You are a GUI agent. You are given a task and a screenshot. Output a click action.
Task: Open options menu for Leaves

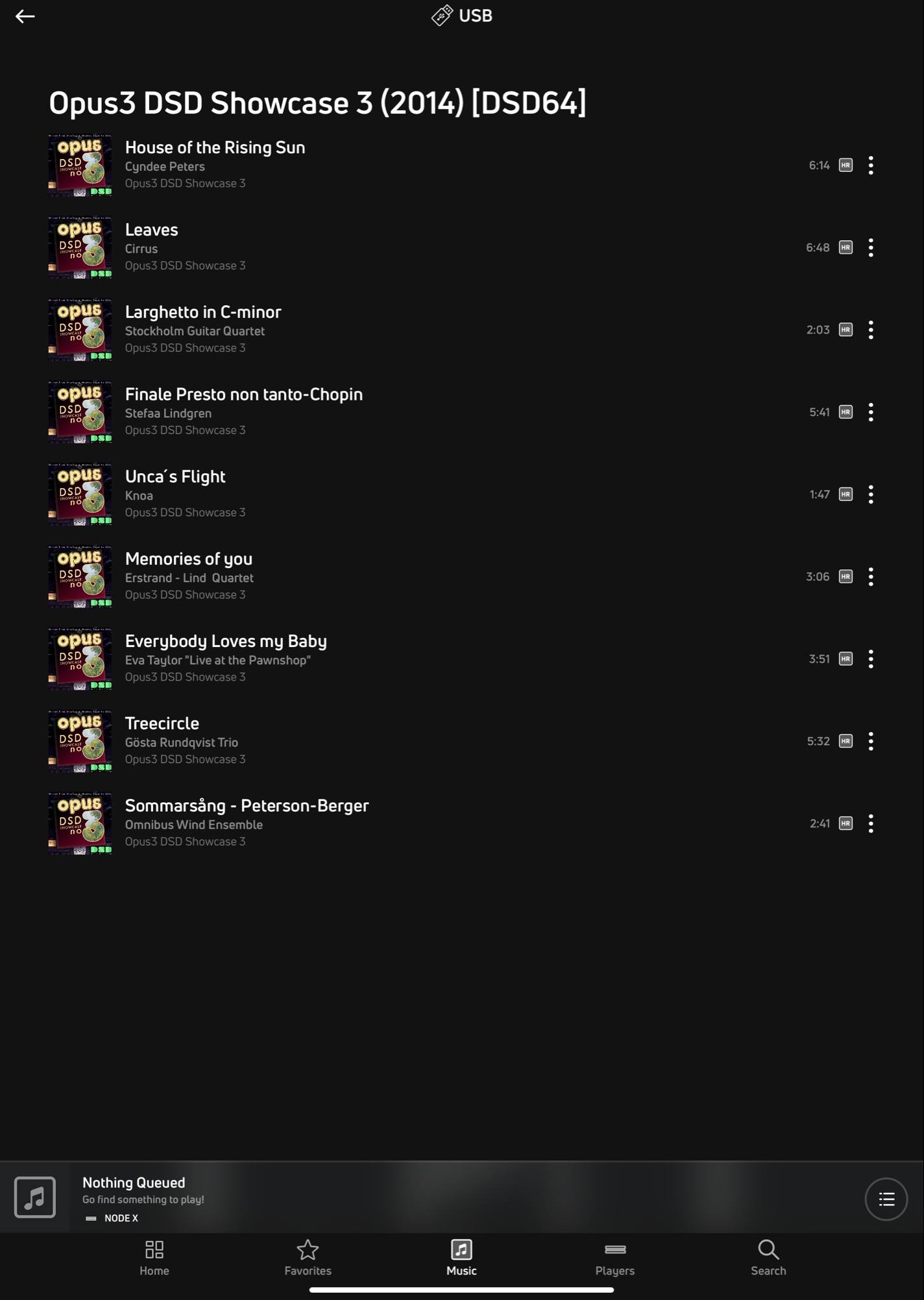pyautogui.click(x=871, y=247)
